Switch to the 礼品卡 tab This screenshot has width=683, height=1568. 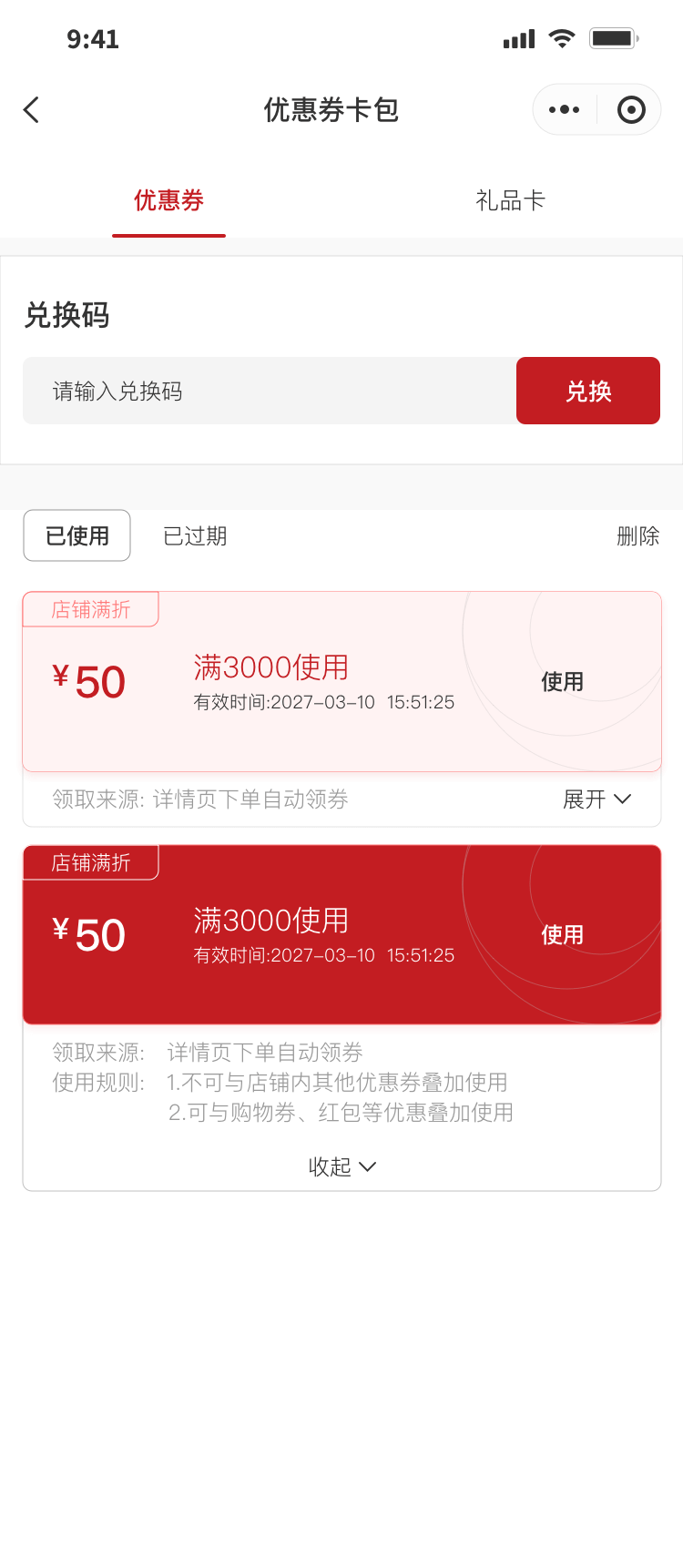(x=510, y=200)
